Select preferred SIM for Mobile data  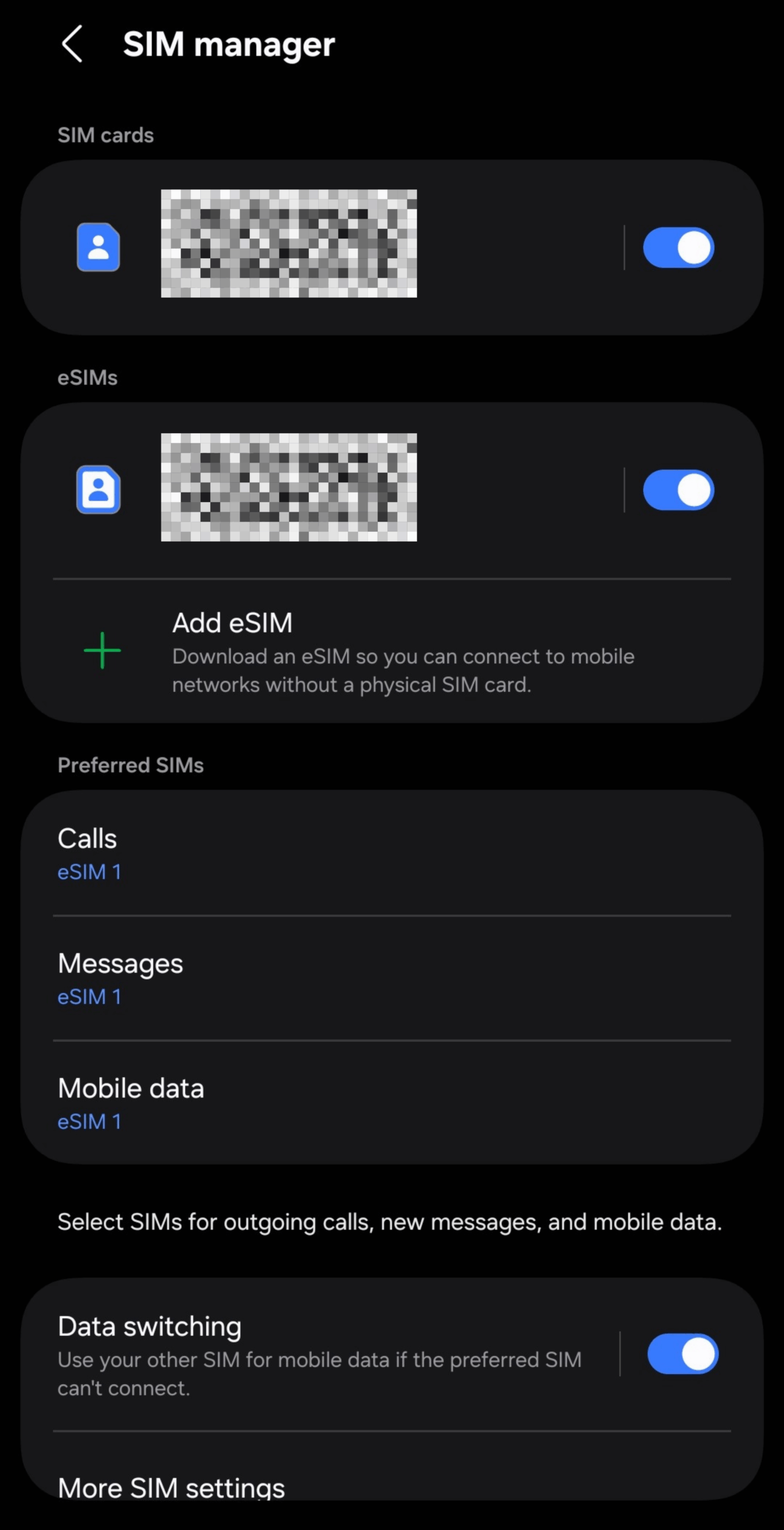tap(391, 1103)
